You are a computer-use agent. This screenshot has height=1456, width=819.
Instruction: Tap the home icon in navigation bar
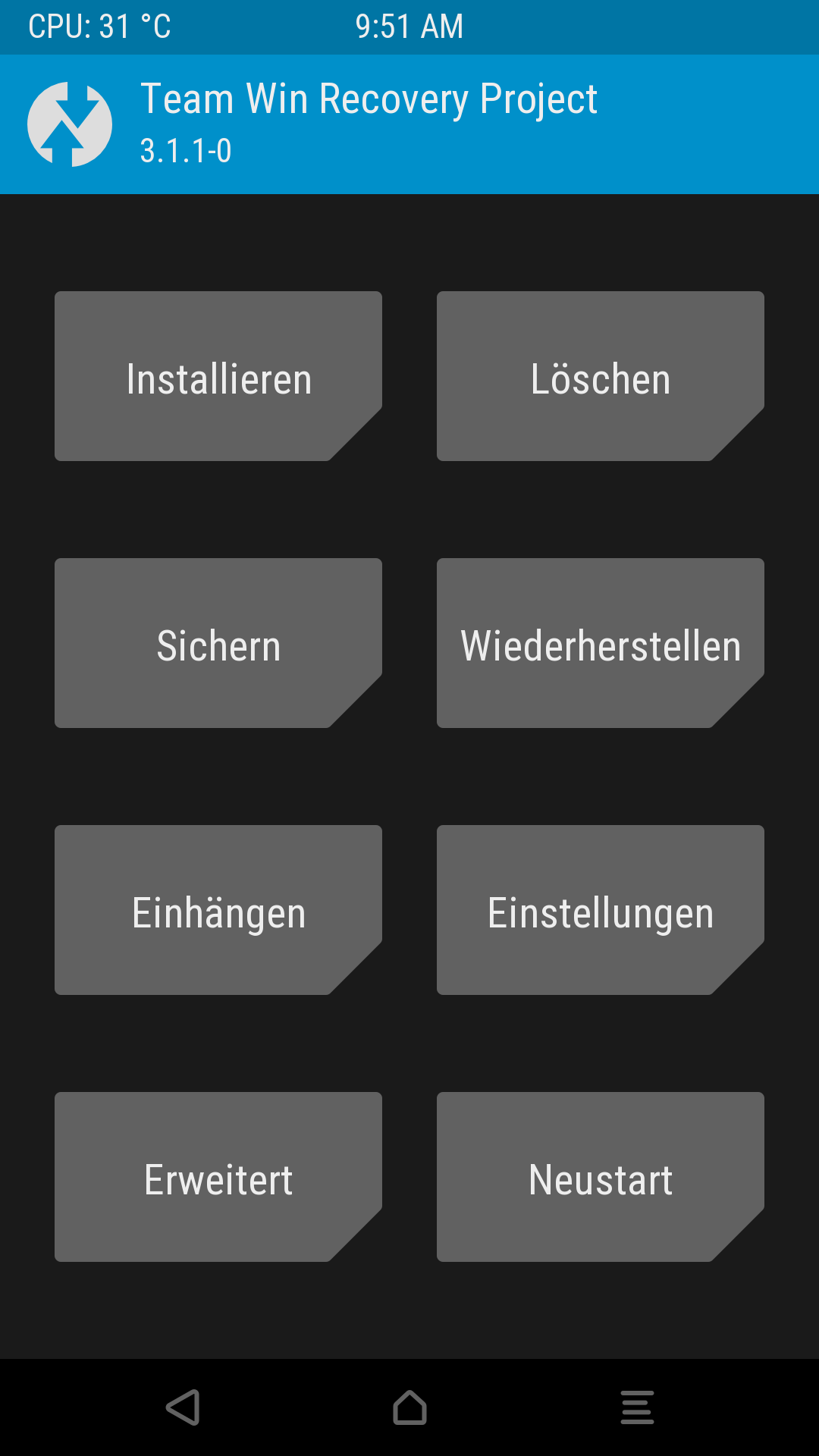pyautogui.click(x=409, y=1407)
